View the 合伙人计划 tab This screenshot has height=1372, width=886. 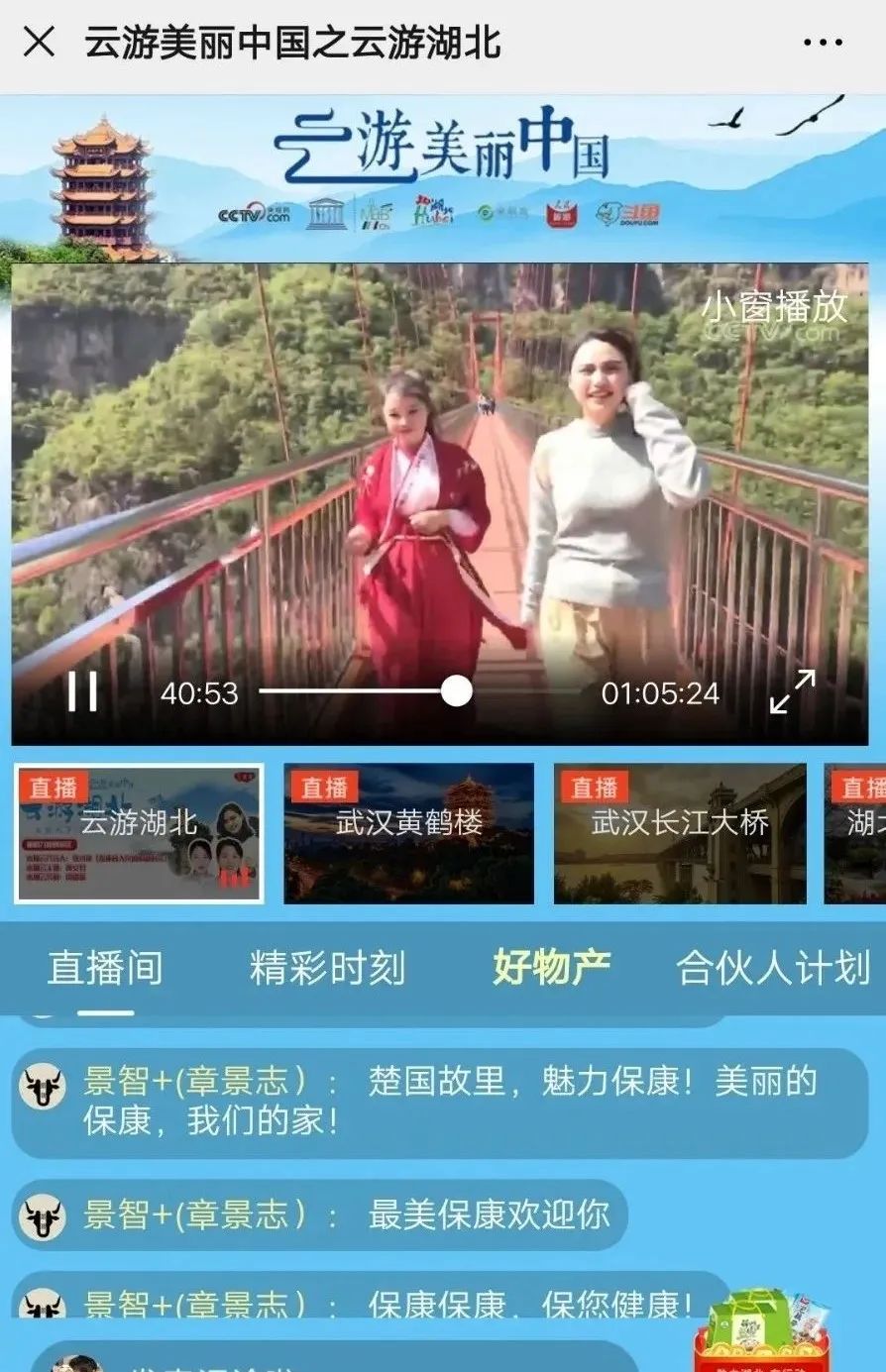pyautogui.click(x=773, y=968)
